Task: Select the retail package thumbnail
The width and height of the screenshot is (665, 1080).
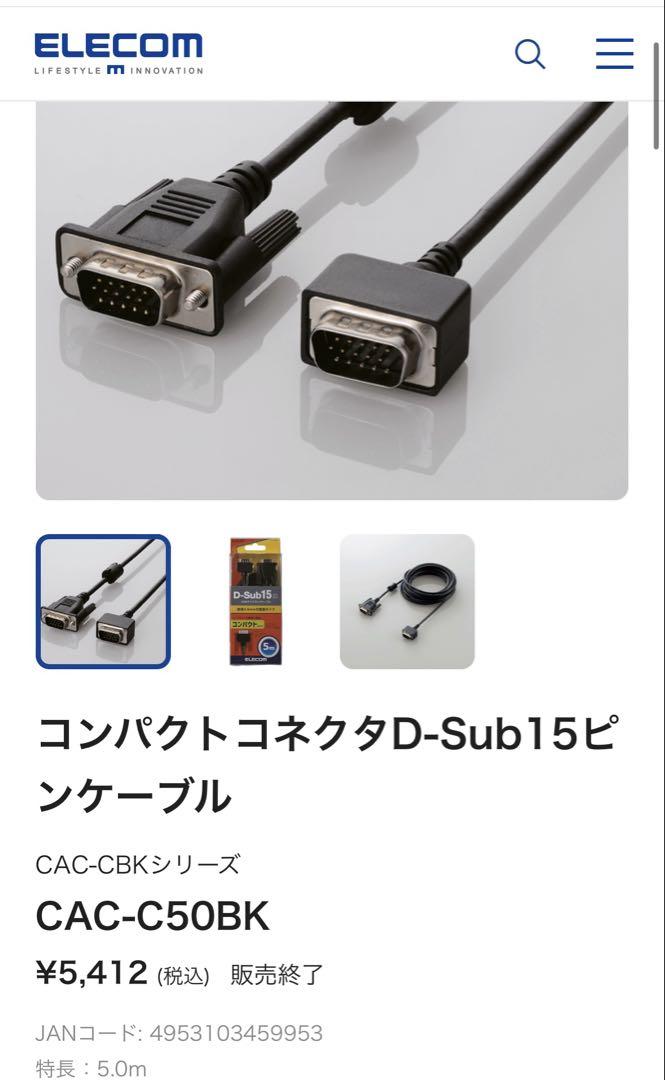Action: pyautogui.click(x=256, y=601)
